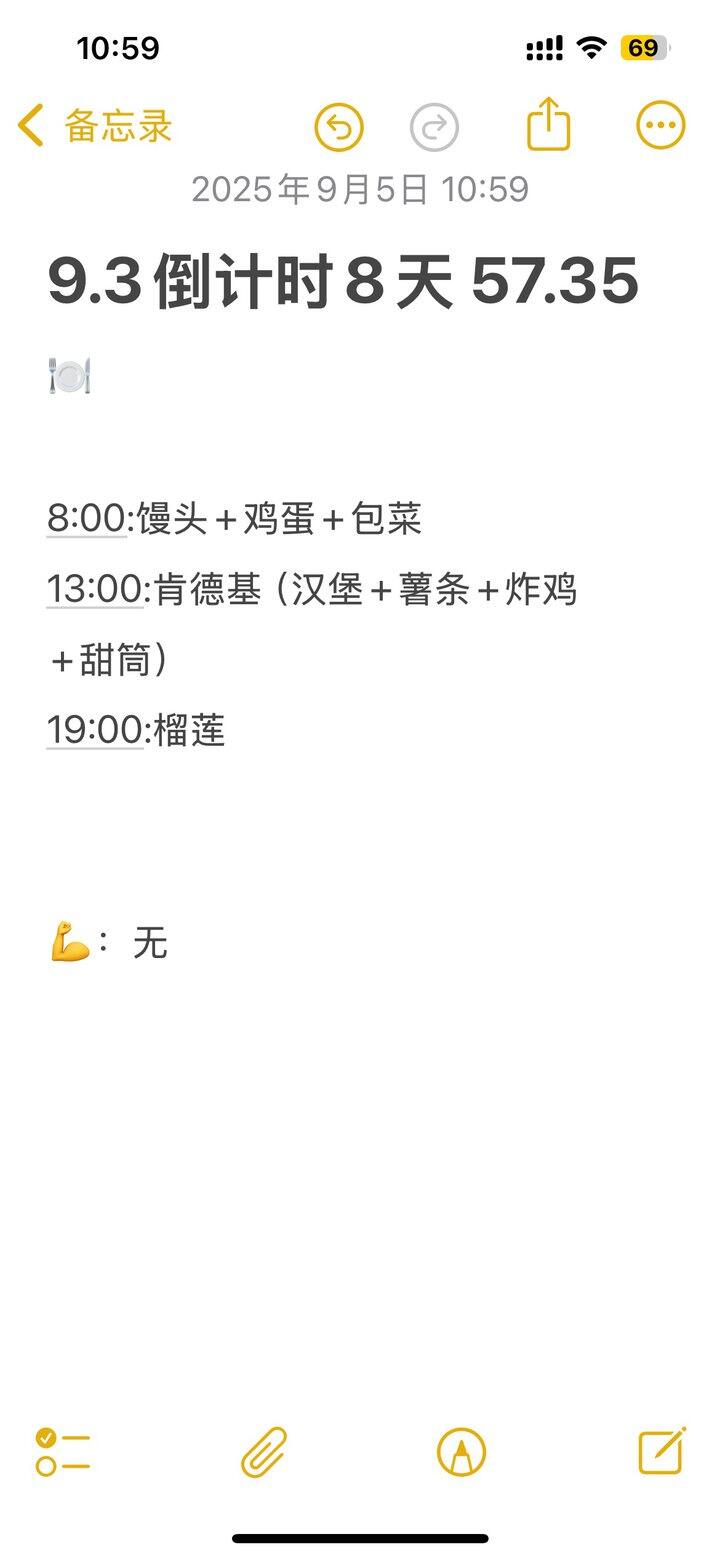Open the Share sheet
The image size is (720, 1558).
(547, 124)
